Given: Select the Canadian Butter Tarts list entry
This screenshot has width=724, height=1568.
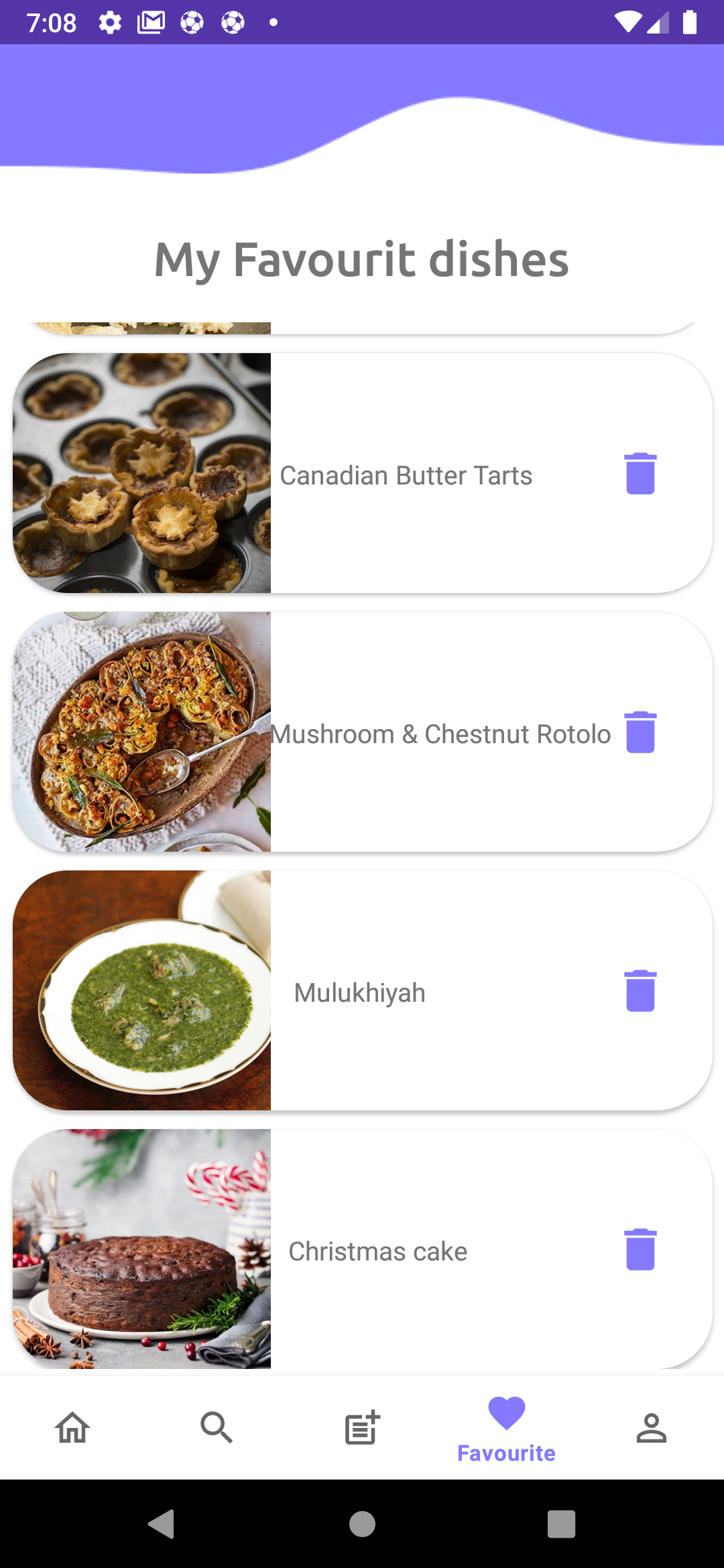Looking at the screenshot, I should pyautogui.click(x=406, y=474).
